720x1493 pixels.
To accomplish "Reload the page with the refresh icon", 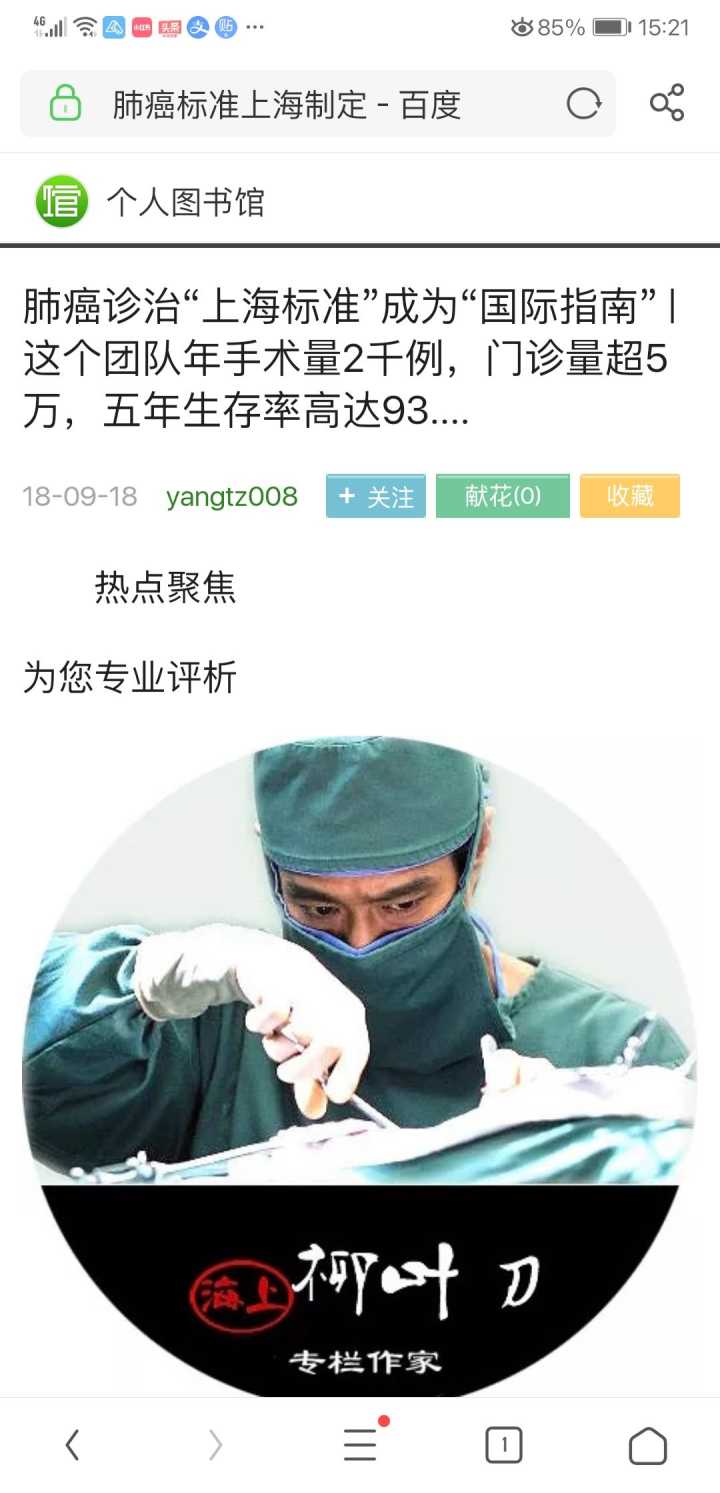I will pyautogui.click(x=584, y=104).
